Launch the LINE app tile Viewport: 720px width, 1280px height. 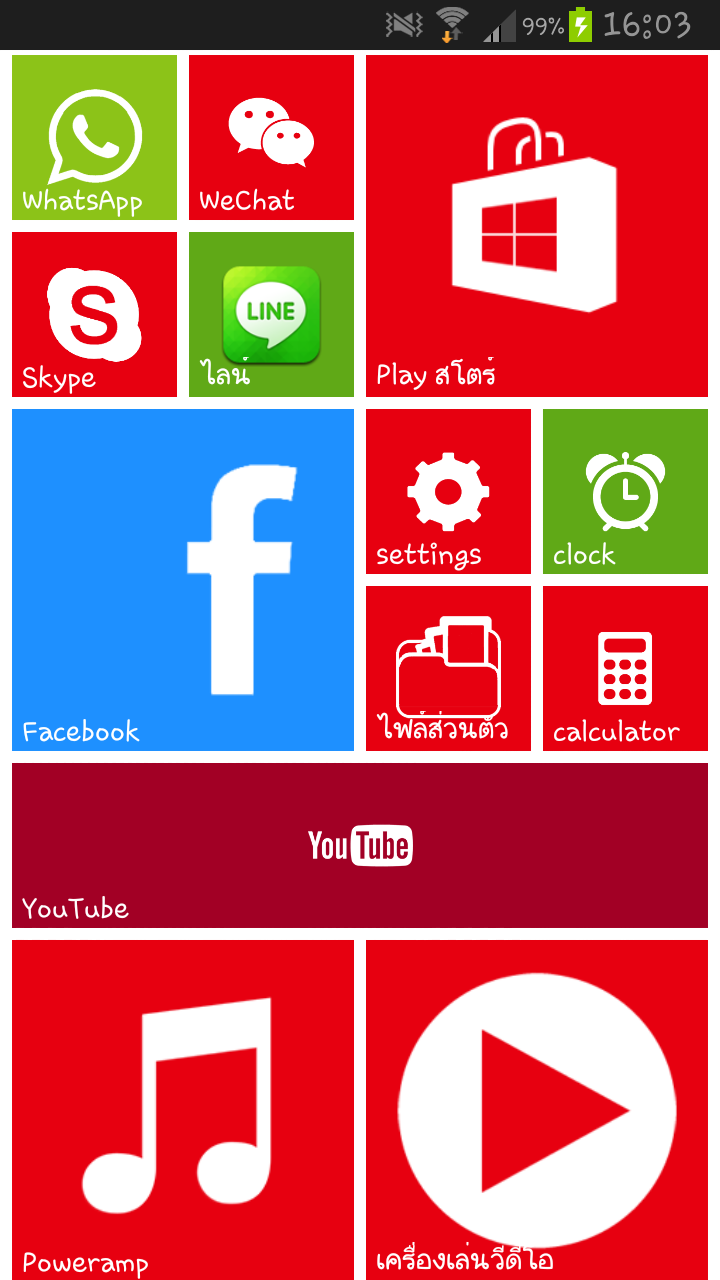click(271, 314)
